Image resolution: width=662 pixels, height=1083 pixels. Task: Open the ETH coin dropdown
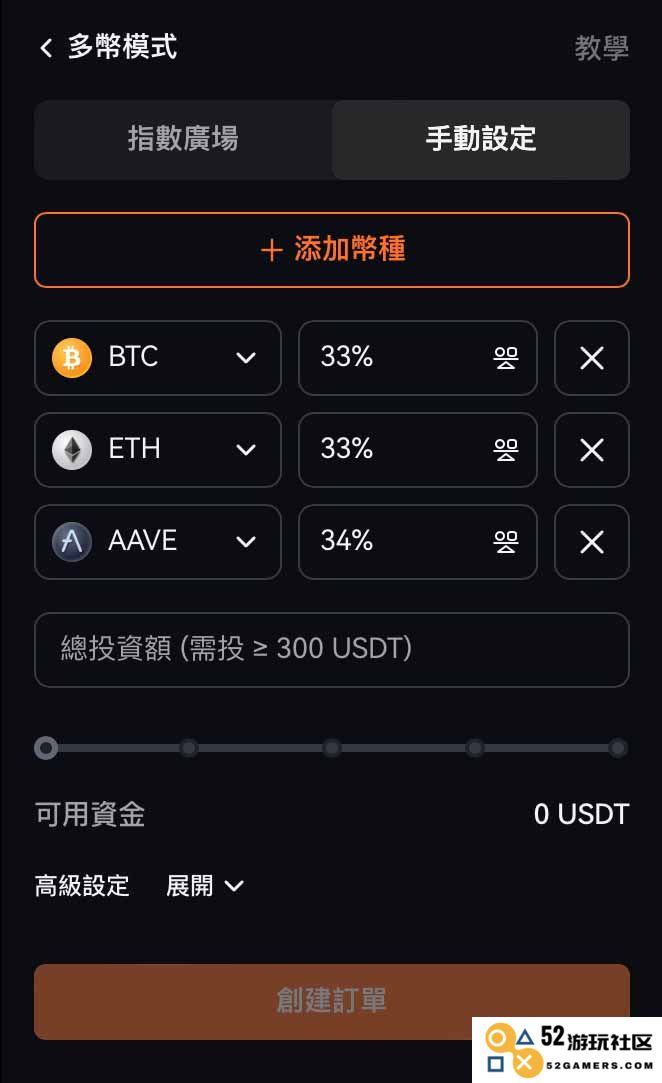158,450
